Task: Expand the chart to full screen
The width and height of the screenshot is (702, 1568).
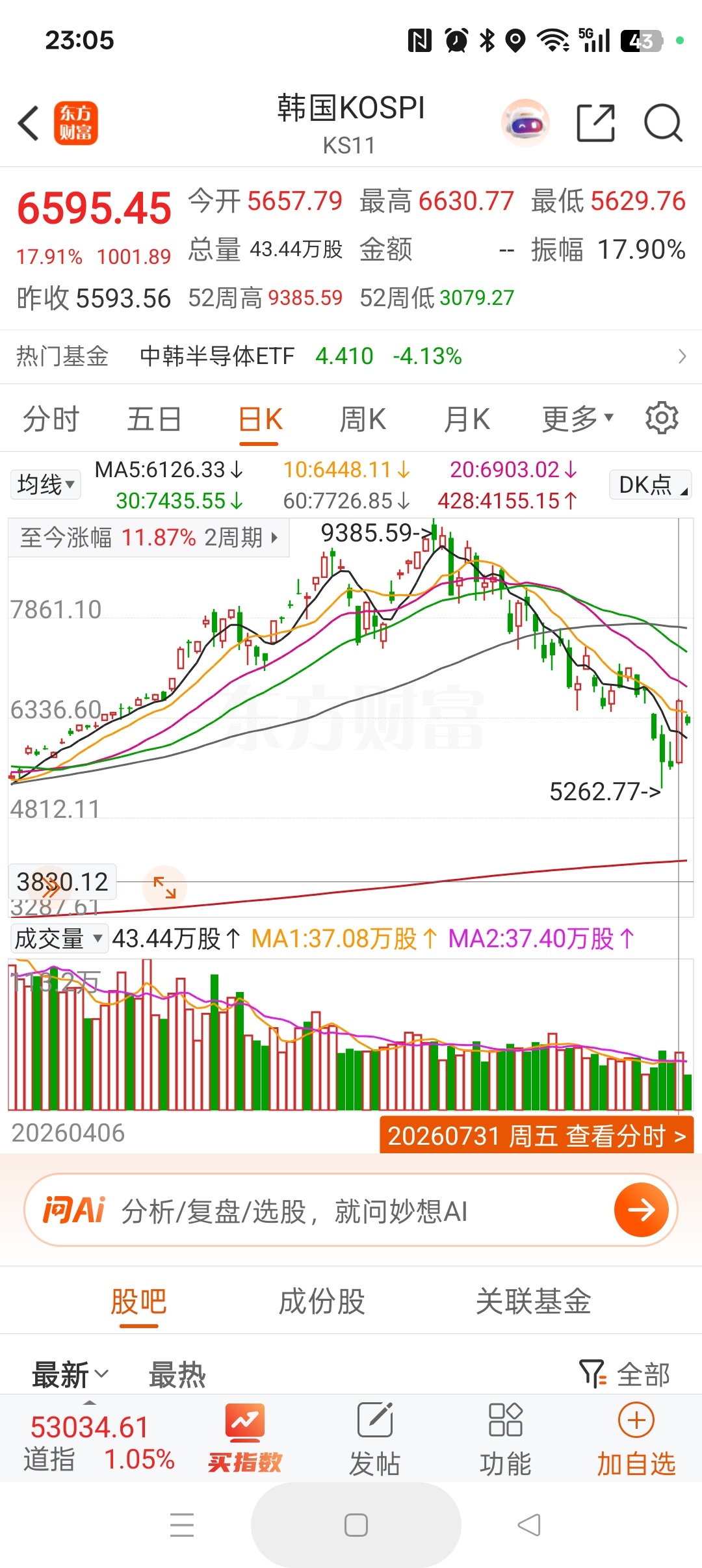Action: (164, 887)
